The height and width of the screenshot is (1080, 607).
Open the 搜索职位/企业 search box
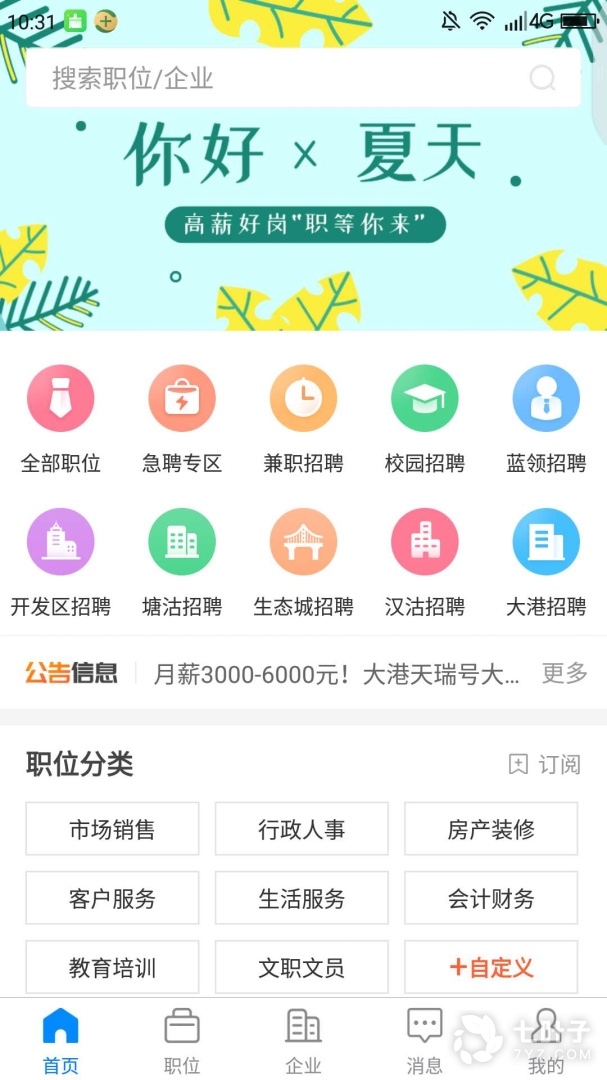click(x=290, y=78)
